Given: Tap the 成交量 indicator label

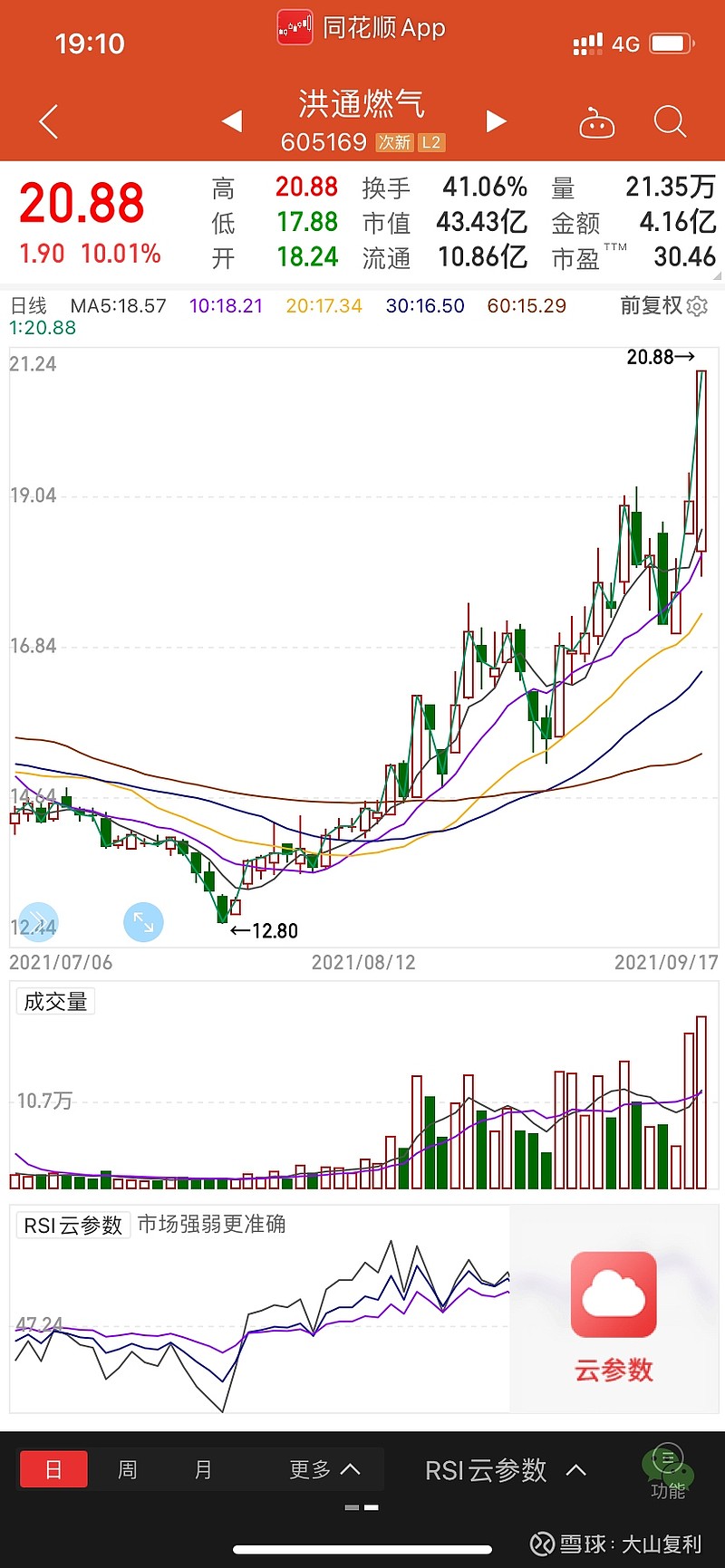Looking at the screenshot, I should (55, 1001).
